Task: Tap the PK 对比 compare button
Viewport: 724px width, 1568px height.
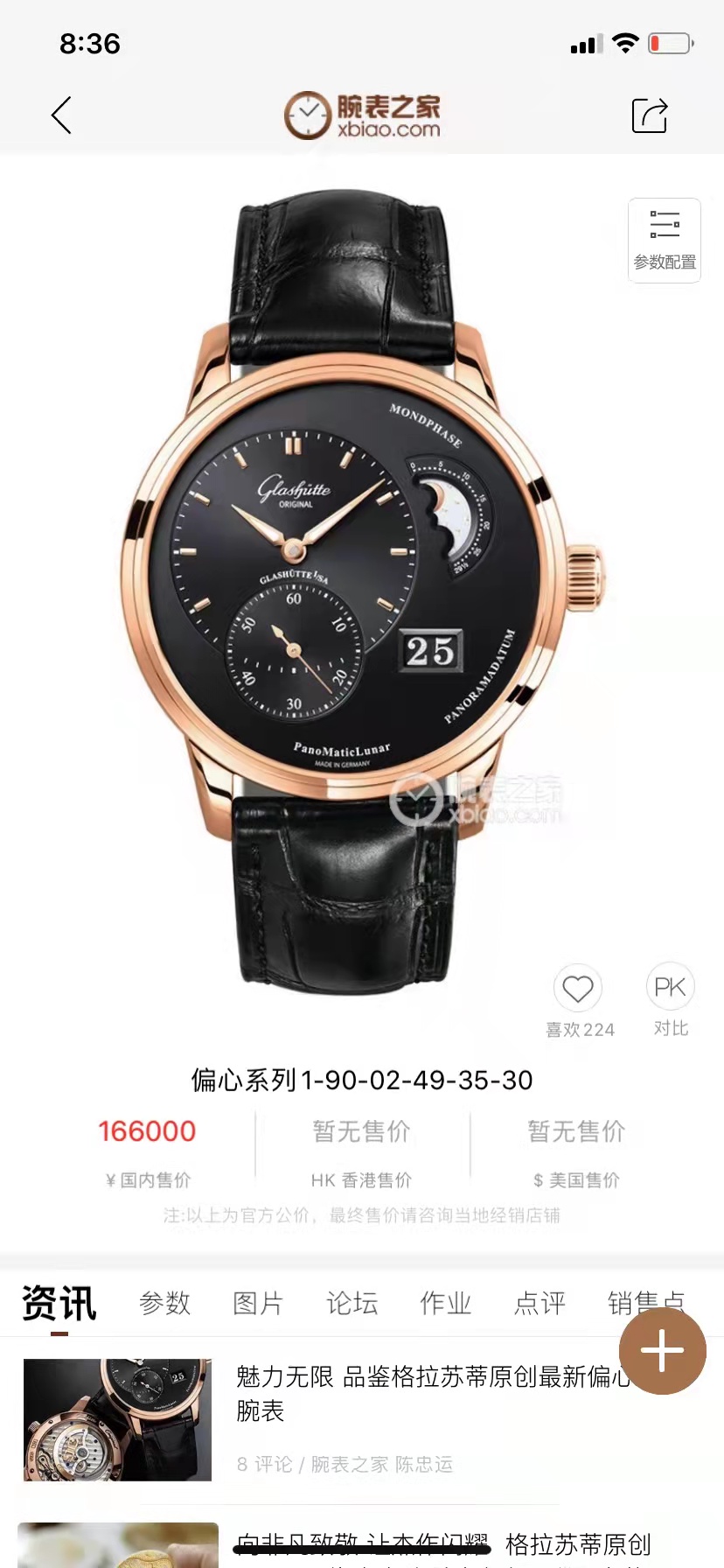Action: coord(670,988)
